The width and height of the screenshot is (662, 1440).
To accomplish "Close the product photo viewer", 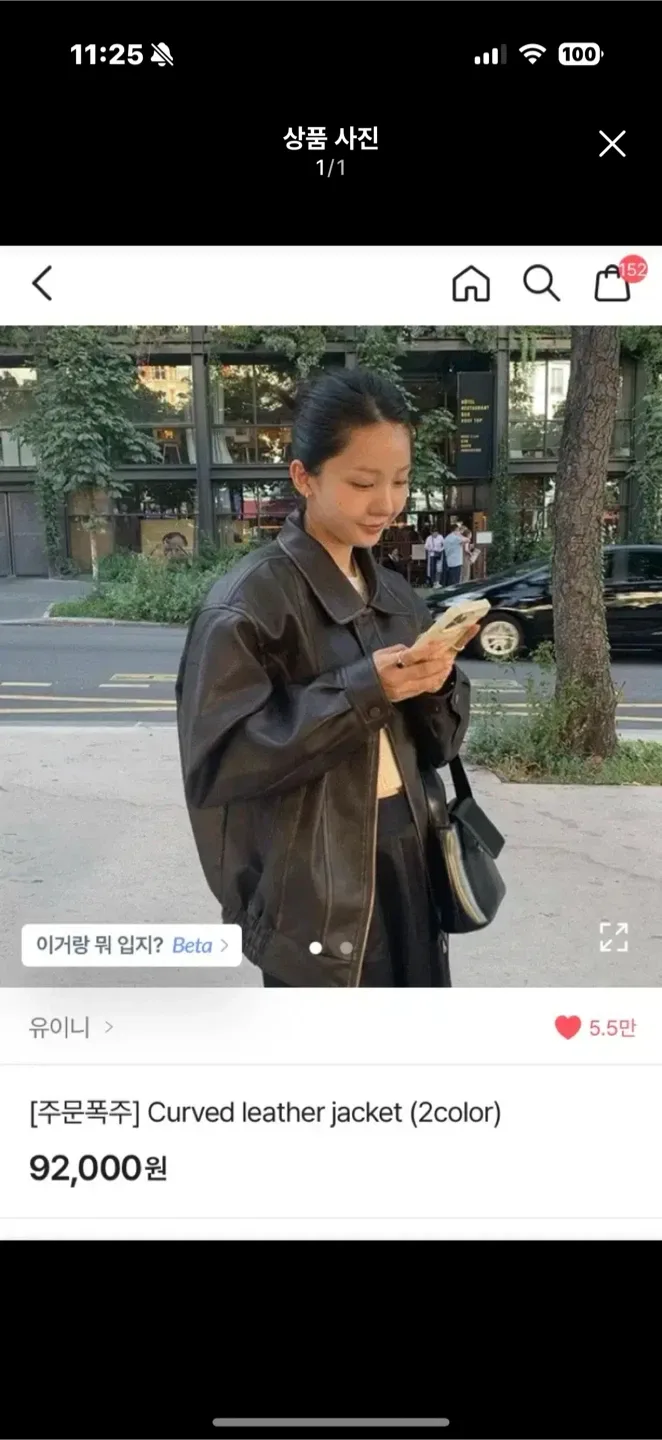I will coord(611,144).
